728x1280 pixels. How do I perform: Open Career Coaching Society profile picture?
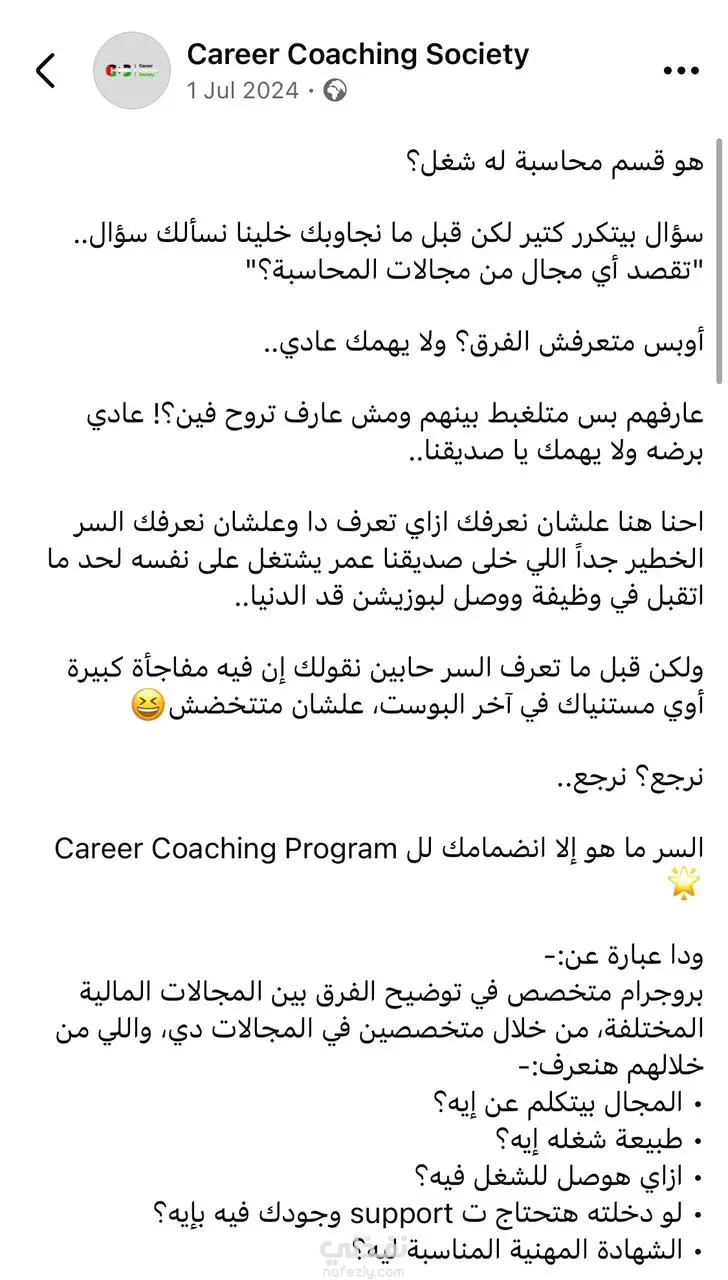pyautogui.click(x=131, y=71)
